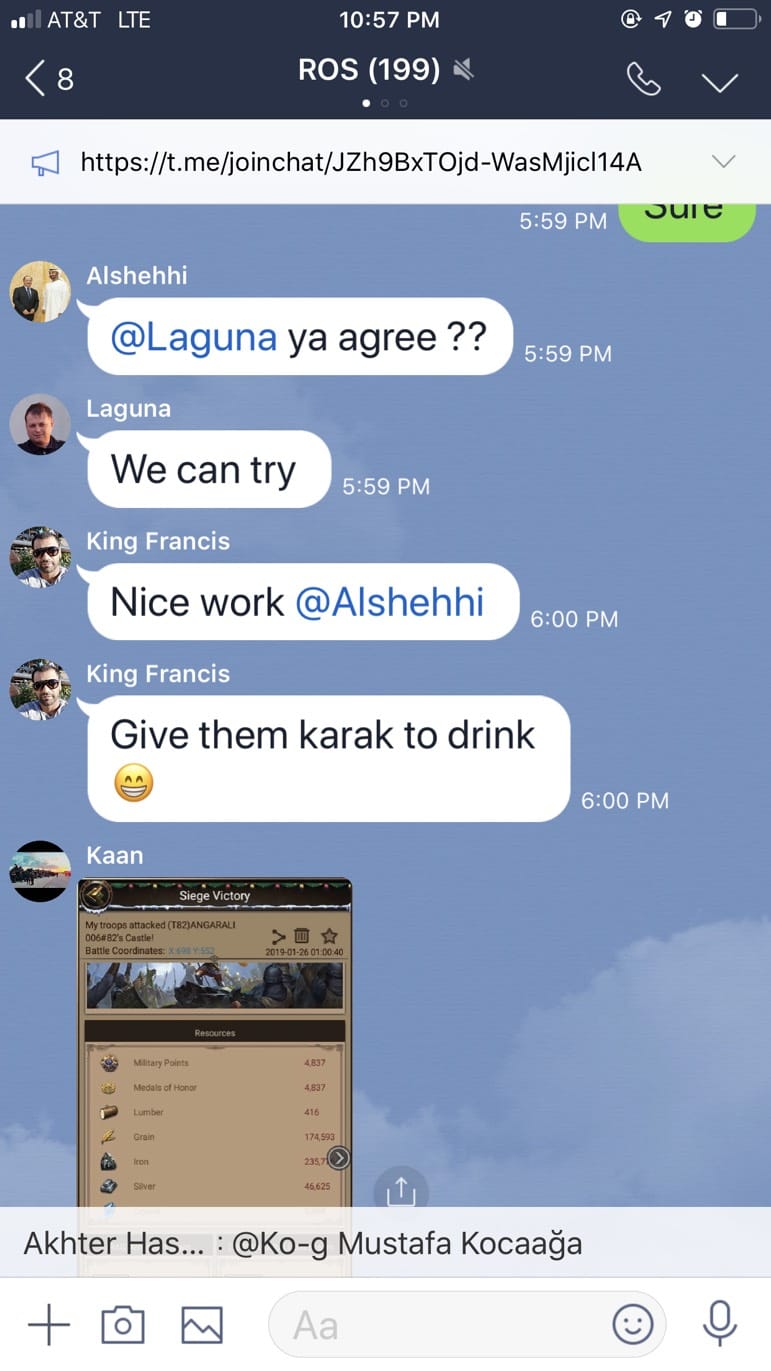Record a voice message with the microphone
Screen dimensions: 771x1371
(x=719, y=1326)
